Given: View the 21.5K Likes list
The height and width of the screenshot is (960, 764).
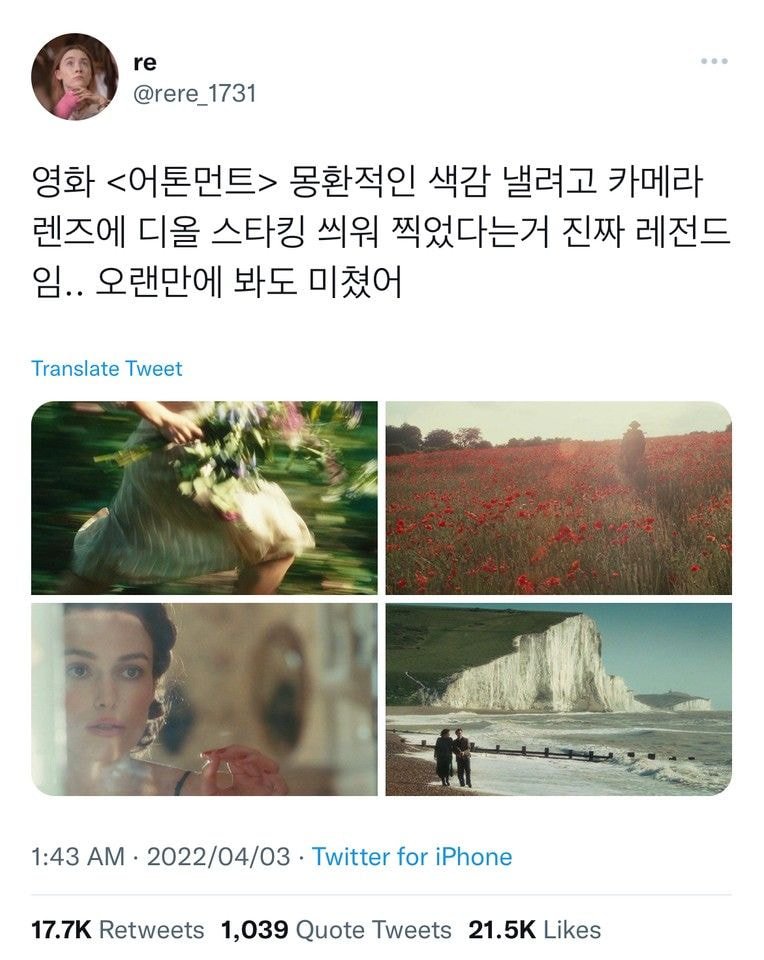Looking at the screenshot, I should [x=535, y=930].
